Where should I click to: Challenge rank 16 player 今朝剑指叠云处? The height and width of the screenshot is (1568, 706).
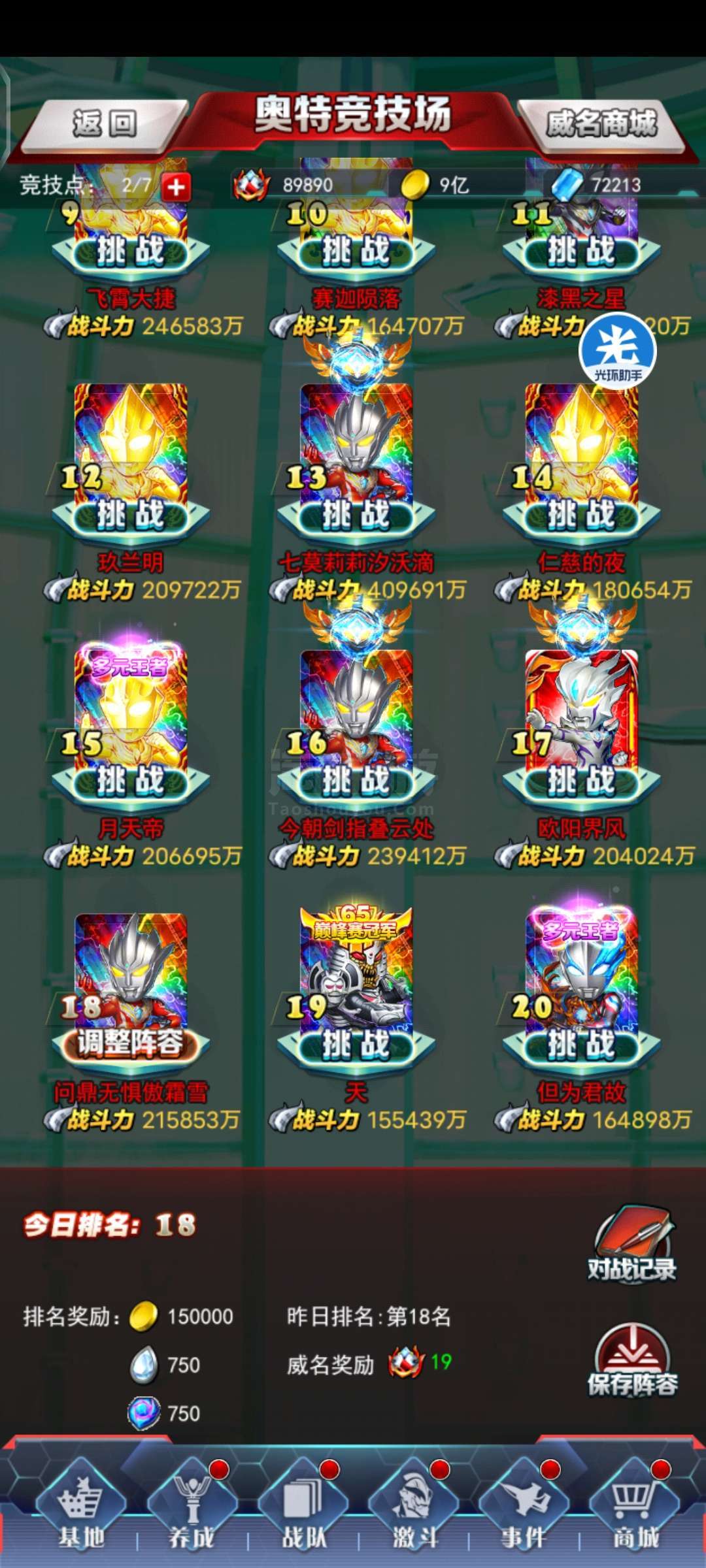click(356, 781)
